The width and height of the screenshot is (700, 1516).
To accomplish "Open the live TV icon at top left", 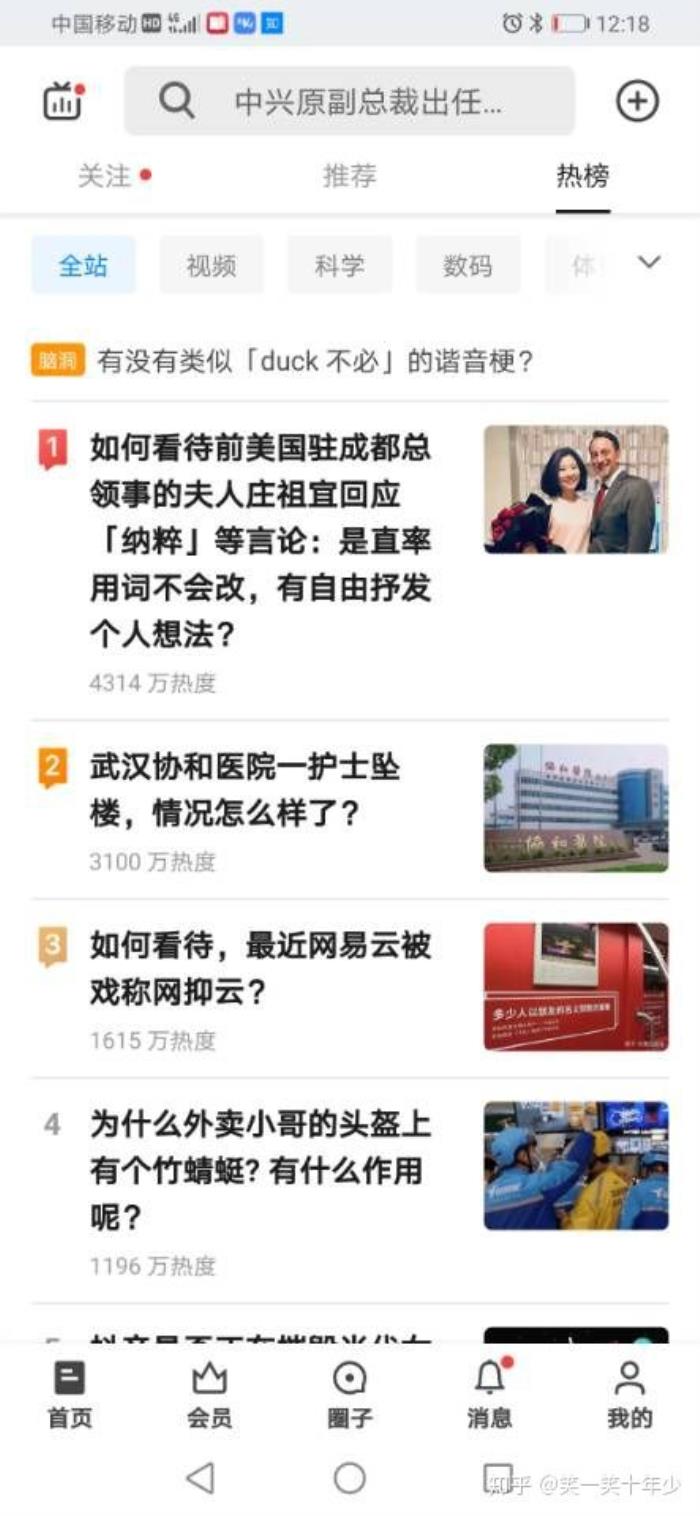I will pyautogui.click(x=63, y=101).
